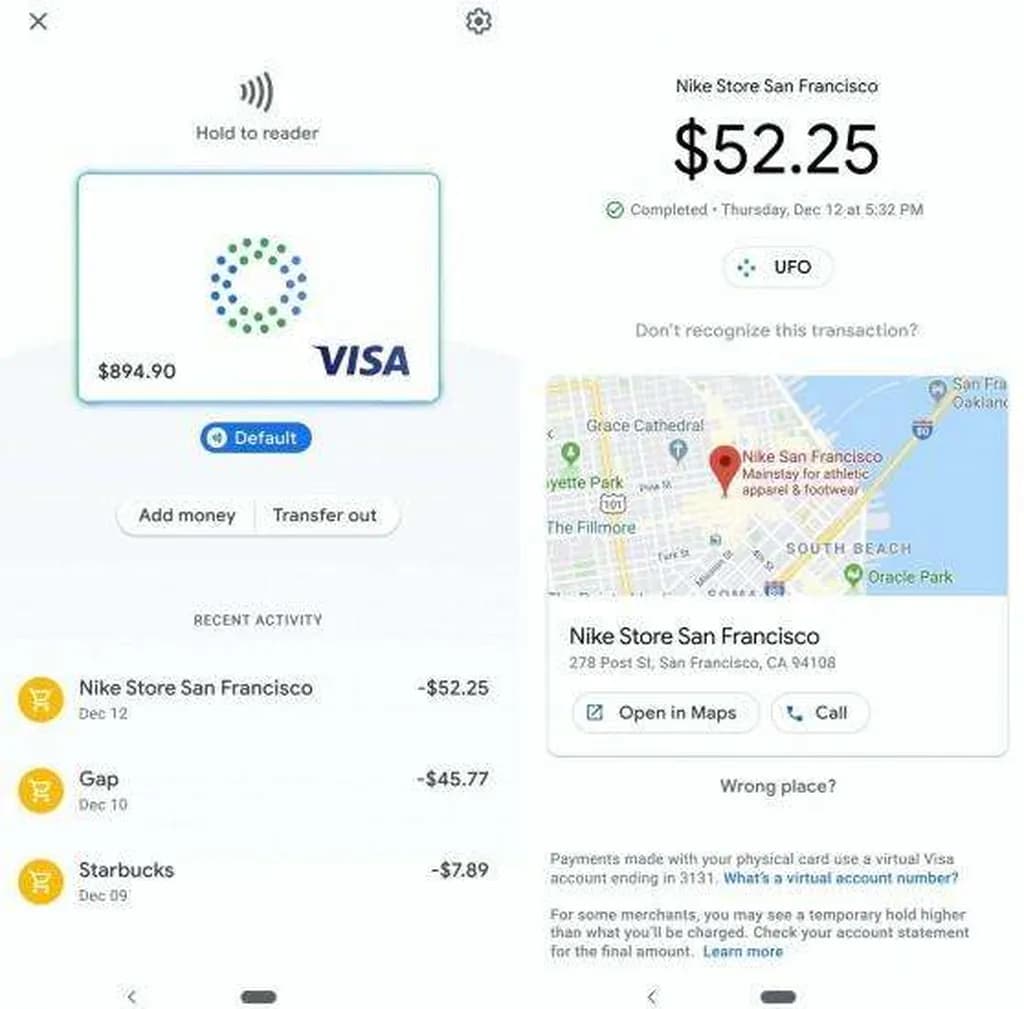View the Gap transaction from Dec 10

click(x=255, y=789)
